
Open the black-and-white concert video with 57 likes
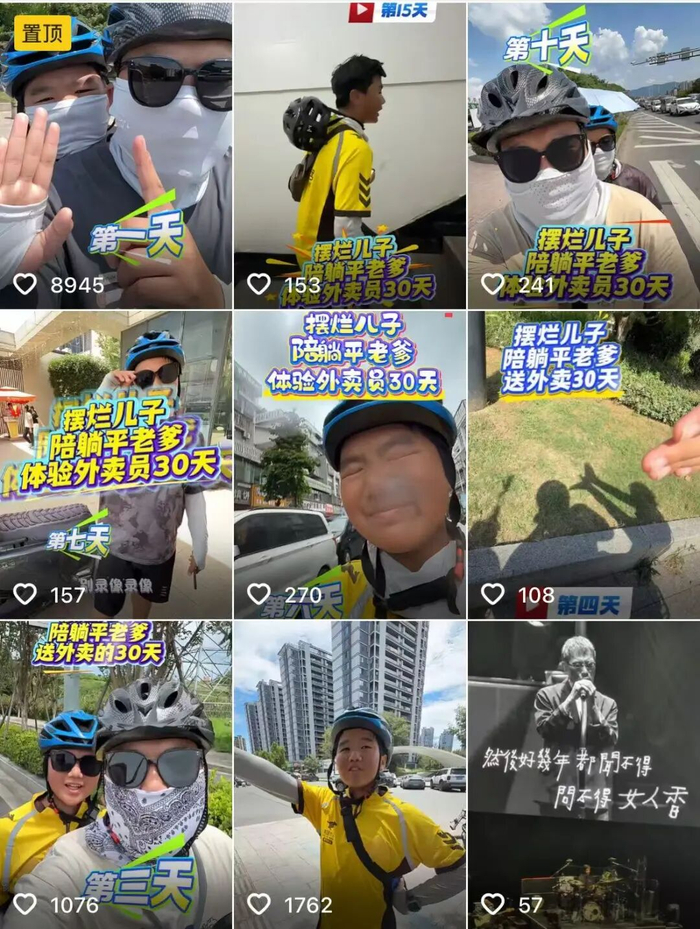click(x=584, y=775)
